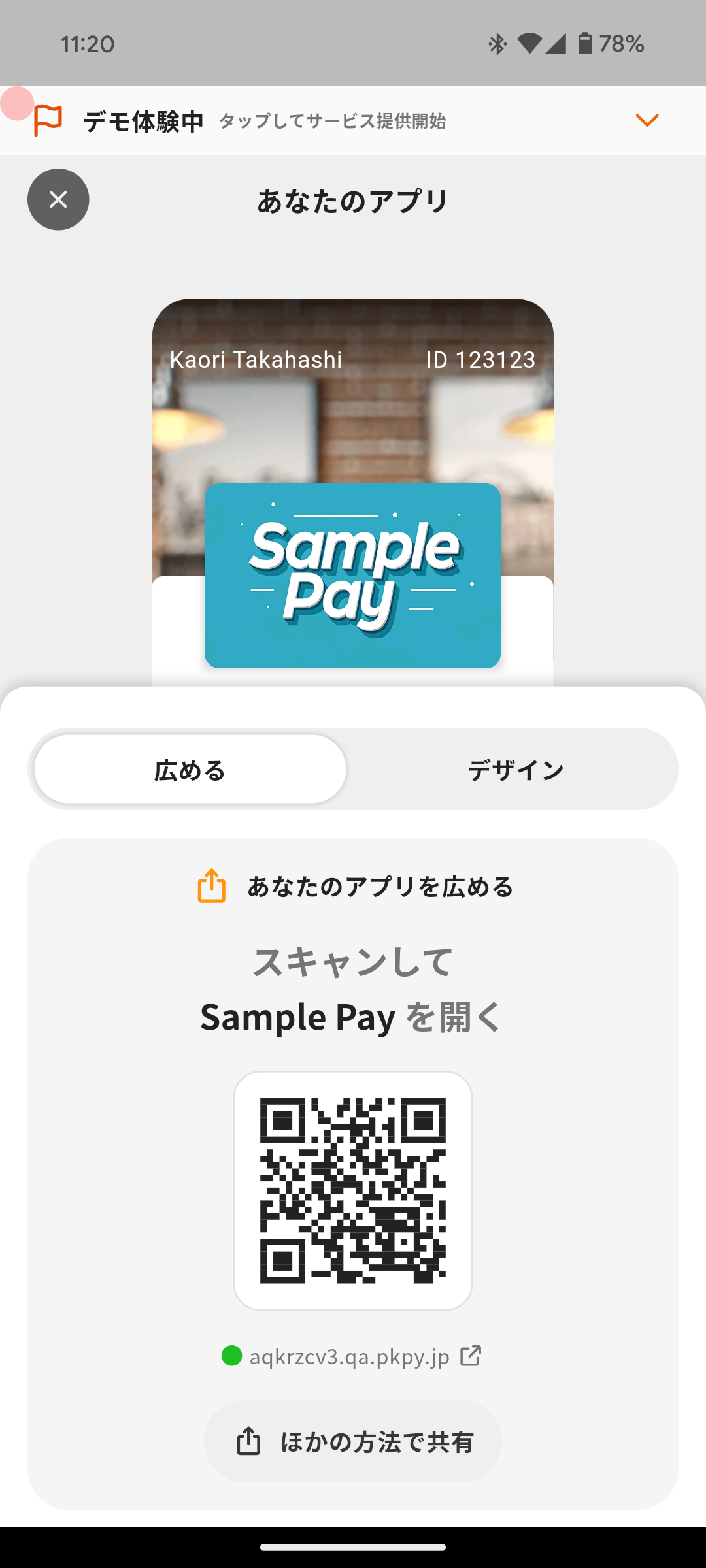The image size is (706, 1568).
Task: Switch to the デザイン tab
Action: click(515, 770)
